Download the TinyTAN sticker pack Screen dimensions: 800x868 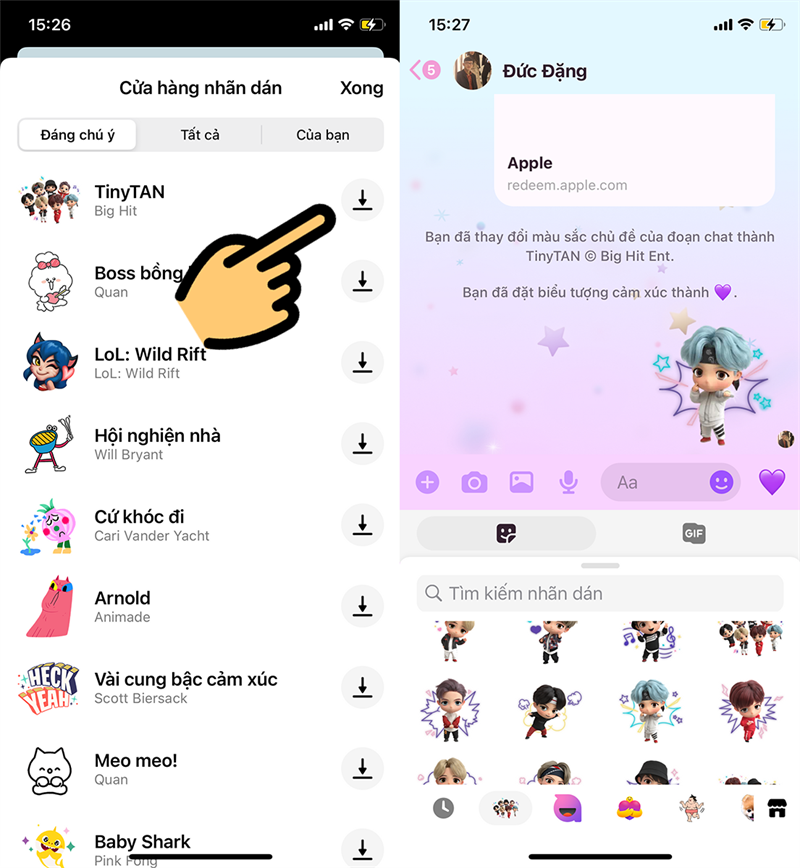point(362,201)
